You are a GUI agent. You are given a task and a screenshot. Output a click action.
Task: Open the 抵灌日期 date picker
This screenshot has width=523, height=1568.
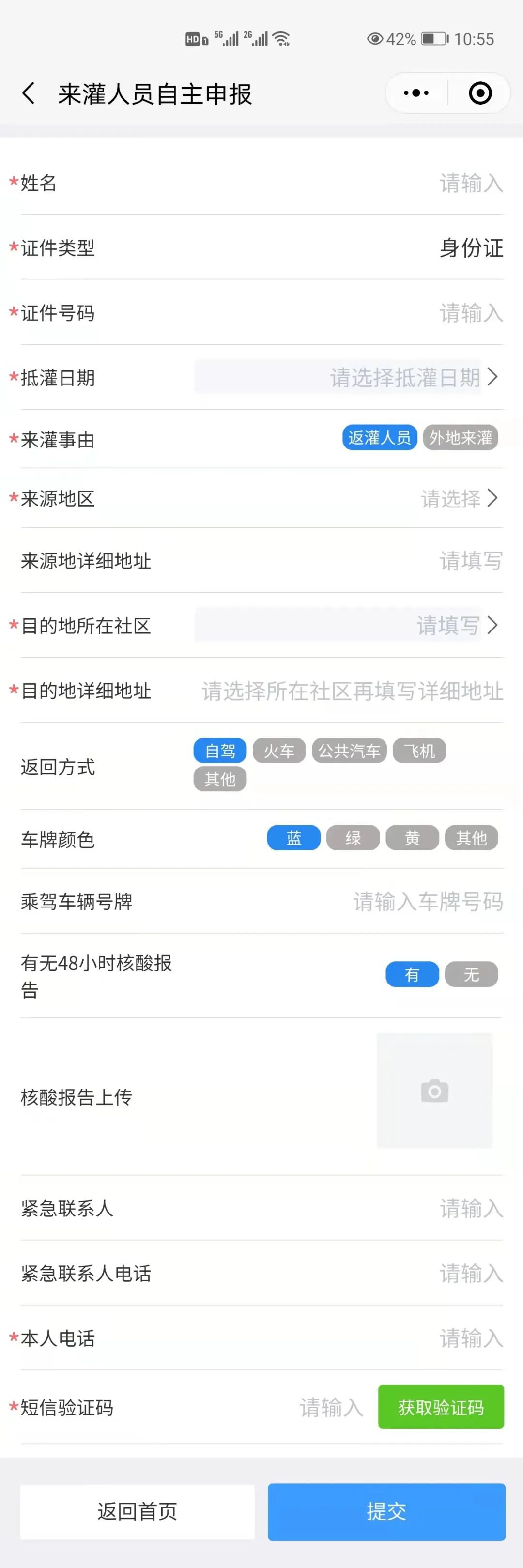point(405,377)
